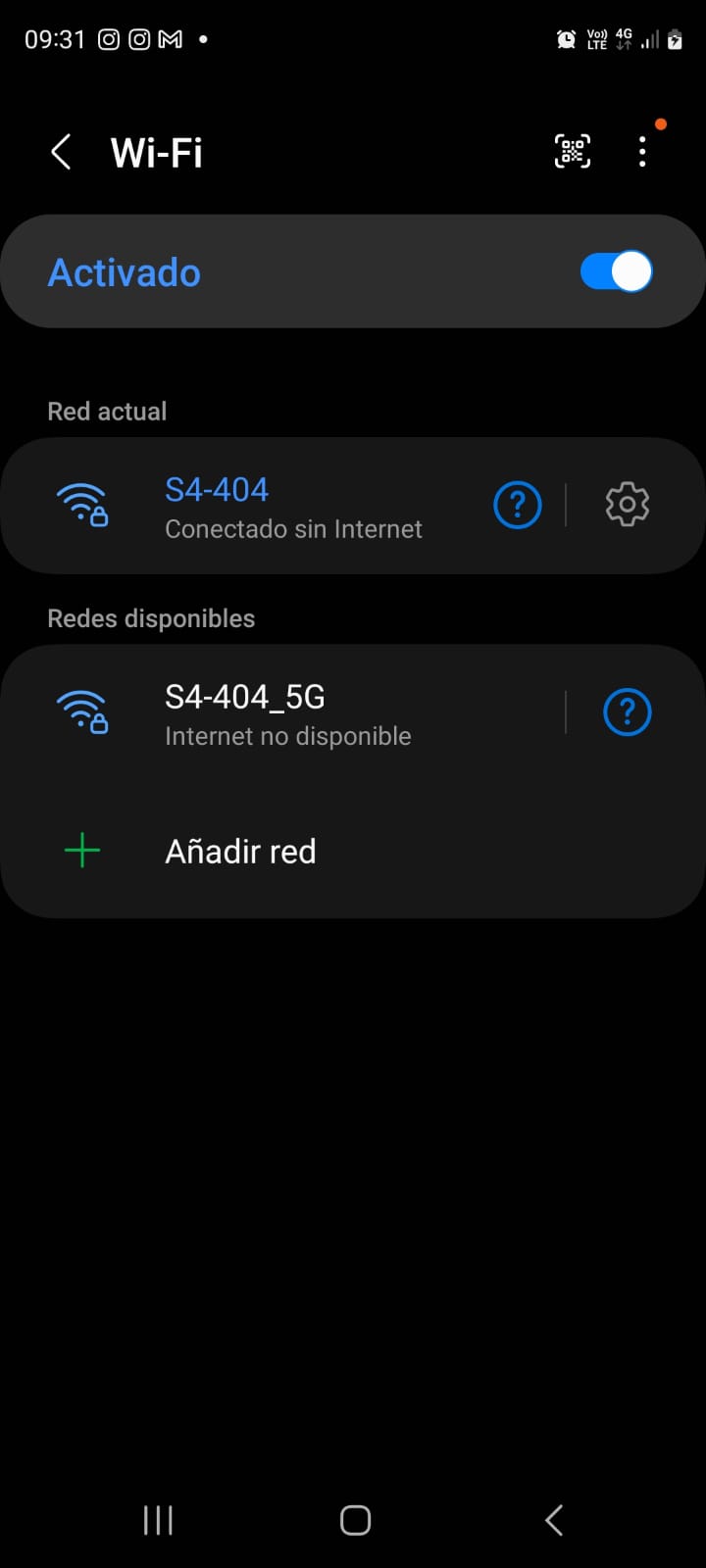Open the QR code scanner
Image resolution: width=706 pixels, height=1568 pixels.
573,151
